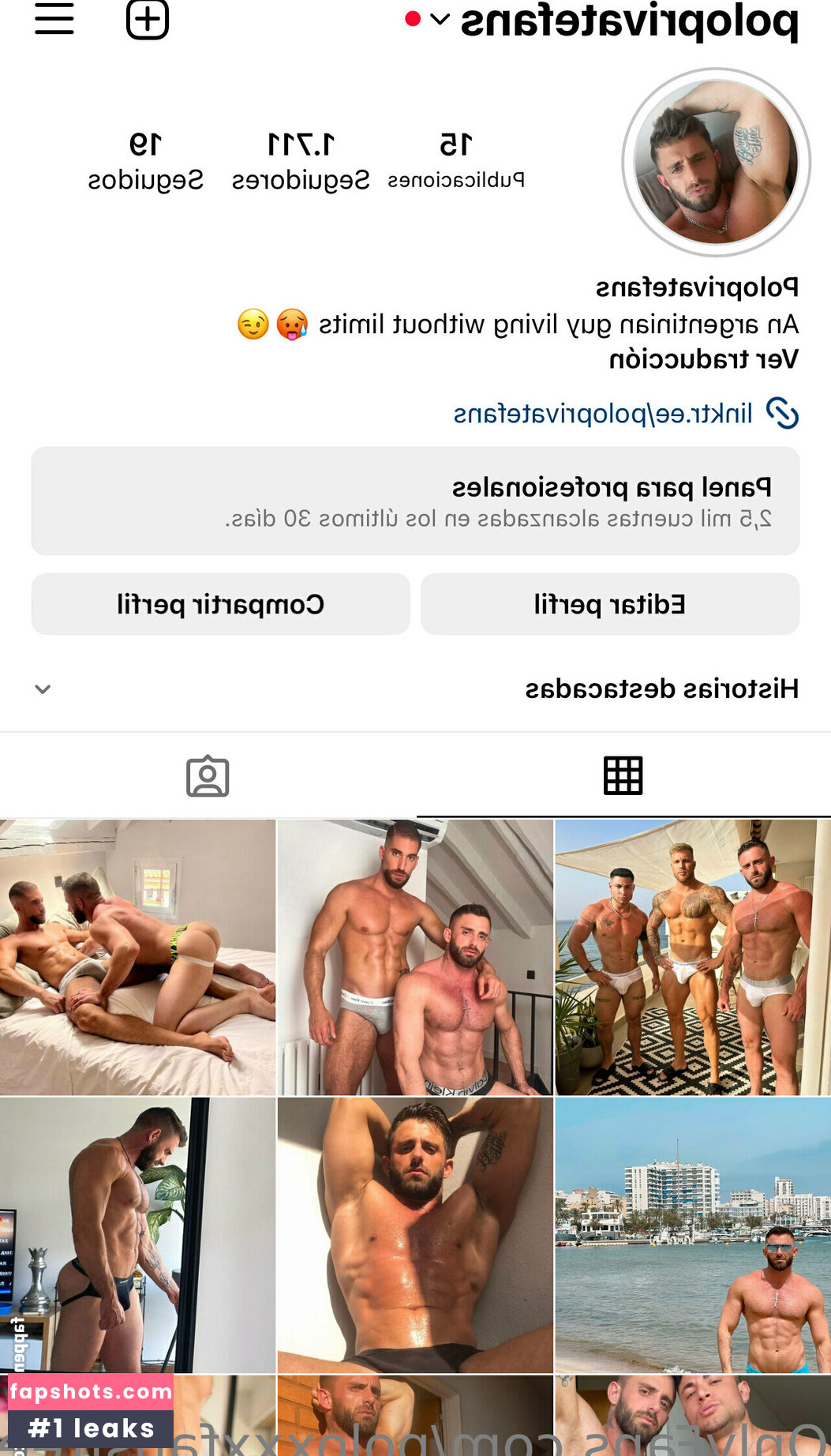Viewport: 831px width, 1456px height.
Task: Tap the profile picture
Action: [716, 163]
